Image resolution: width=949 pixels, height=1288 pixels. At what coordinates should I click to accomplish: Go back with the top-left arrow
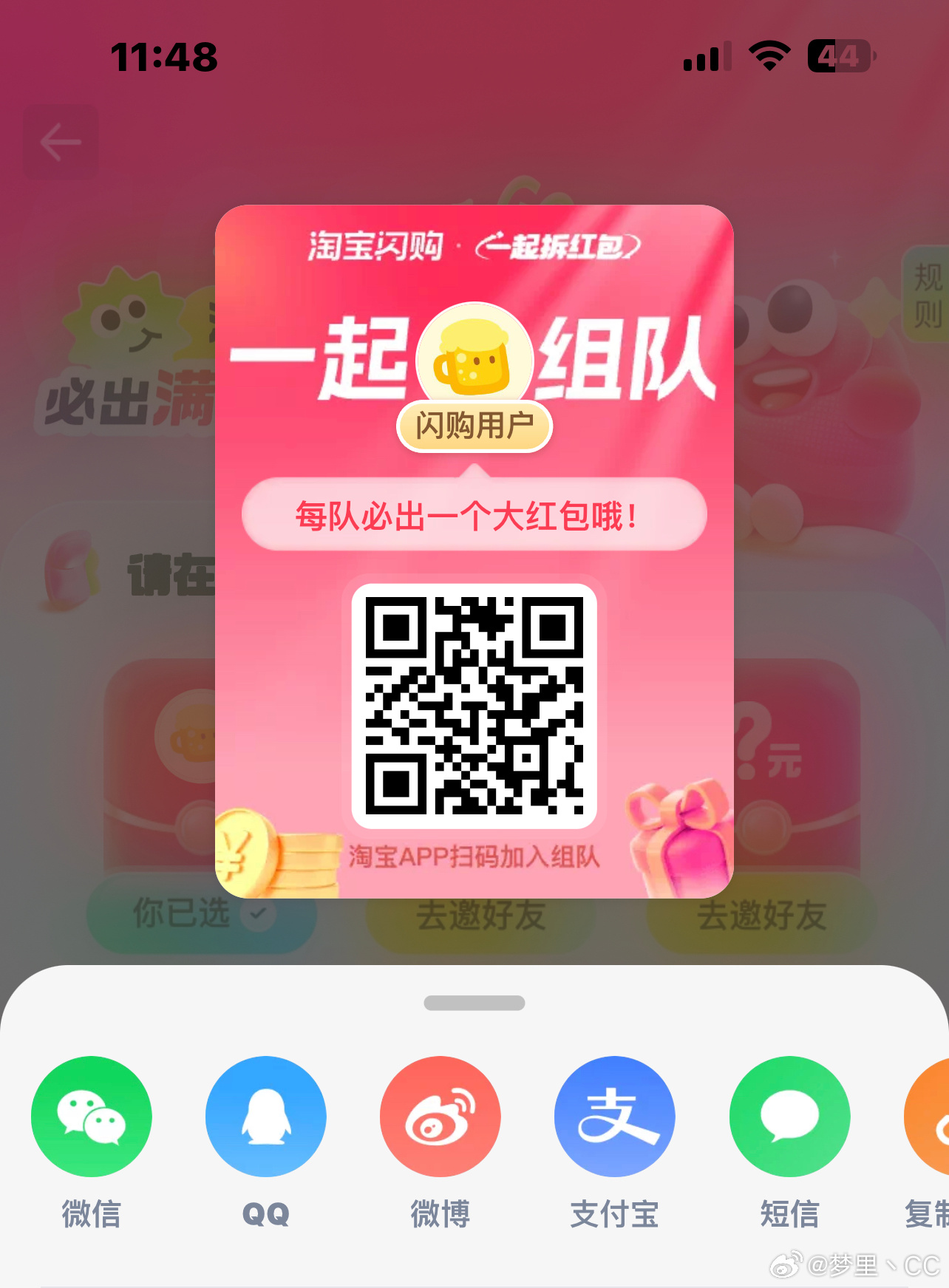[x=61, y=142]
